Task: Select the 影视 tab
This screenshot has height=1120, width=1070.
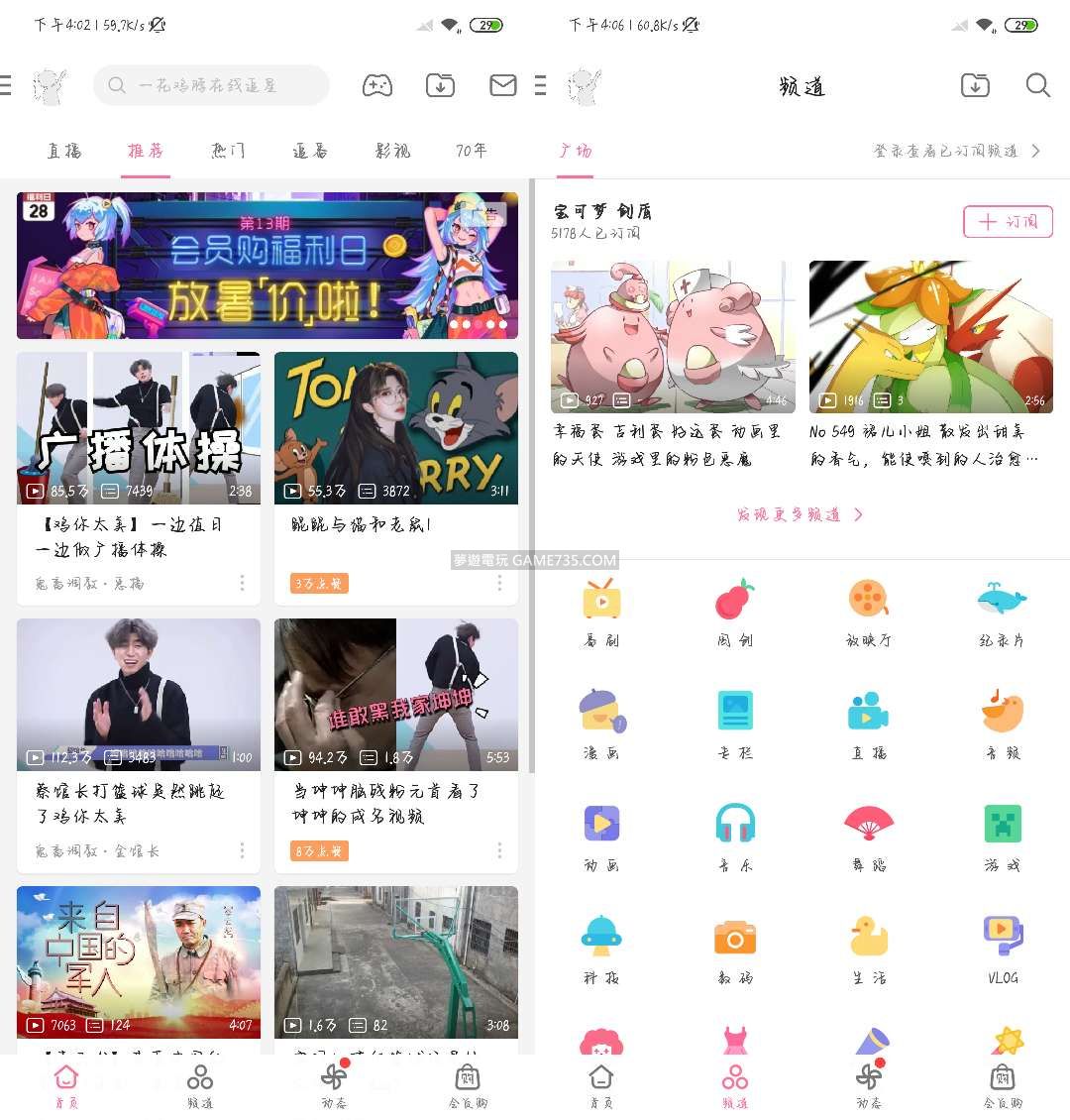Action: 392,151
